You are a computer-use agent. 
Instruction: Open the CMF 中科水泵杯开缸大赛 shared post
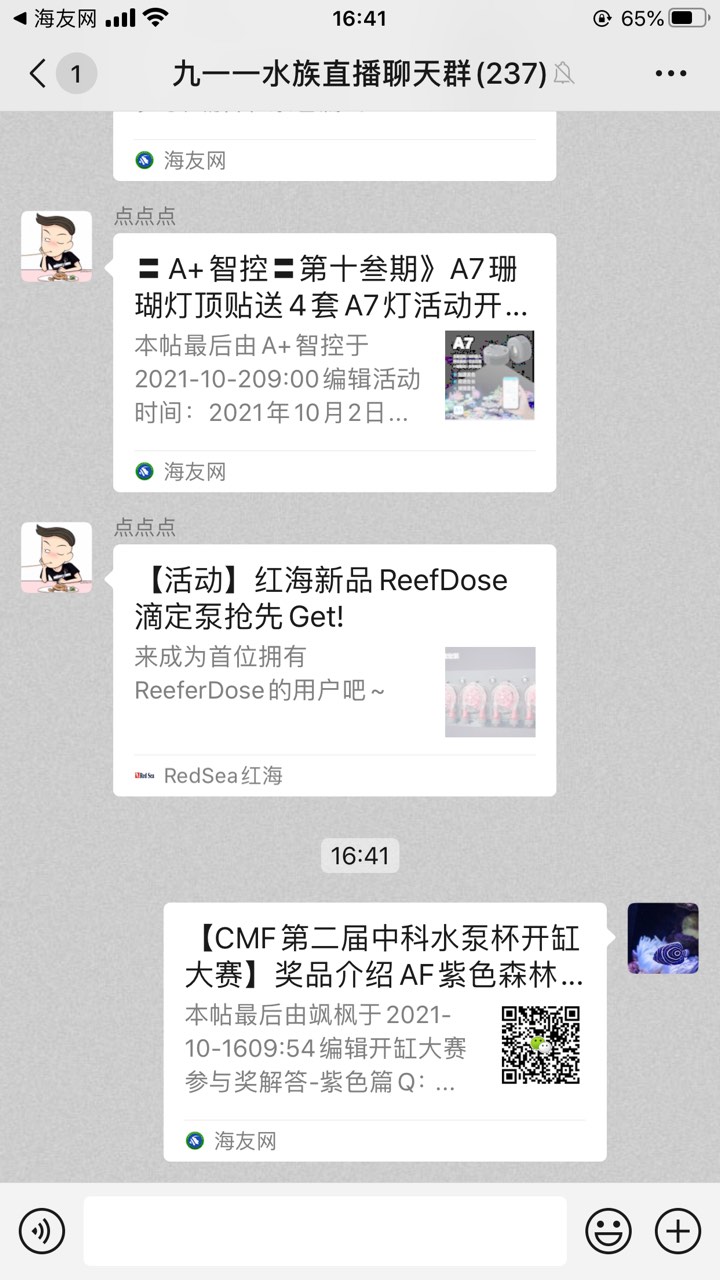[x=384, y=1030]
